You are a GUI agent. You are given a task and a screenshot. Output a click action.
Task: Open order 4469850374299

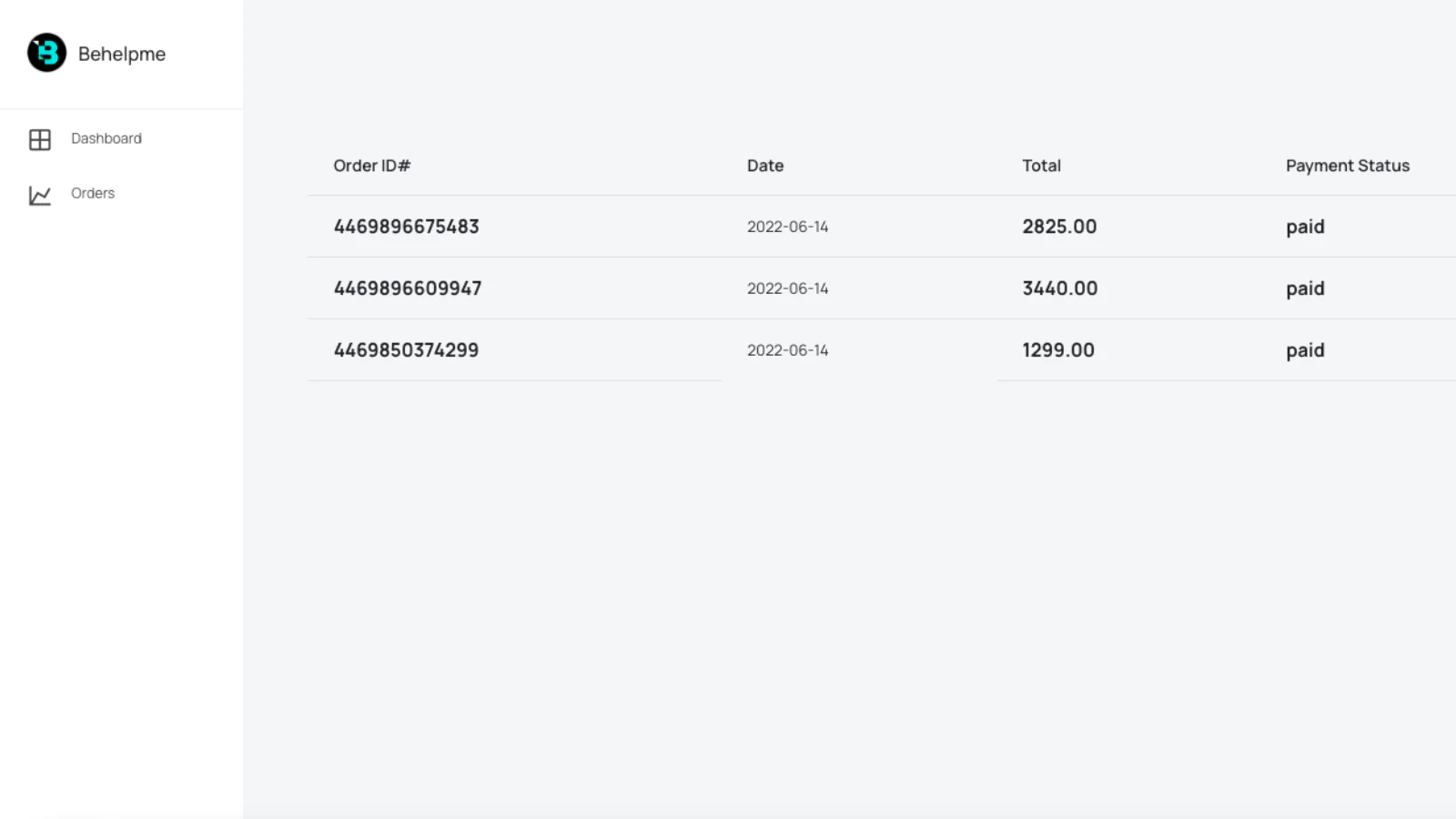406,350
